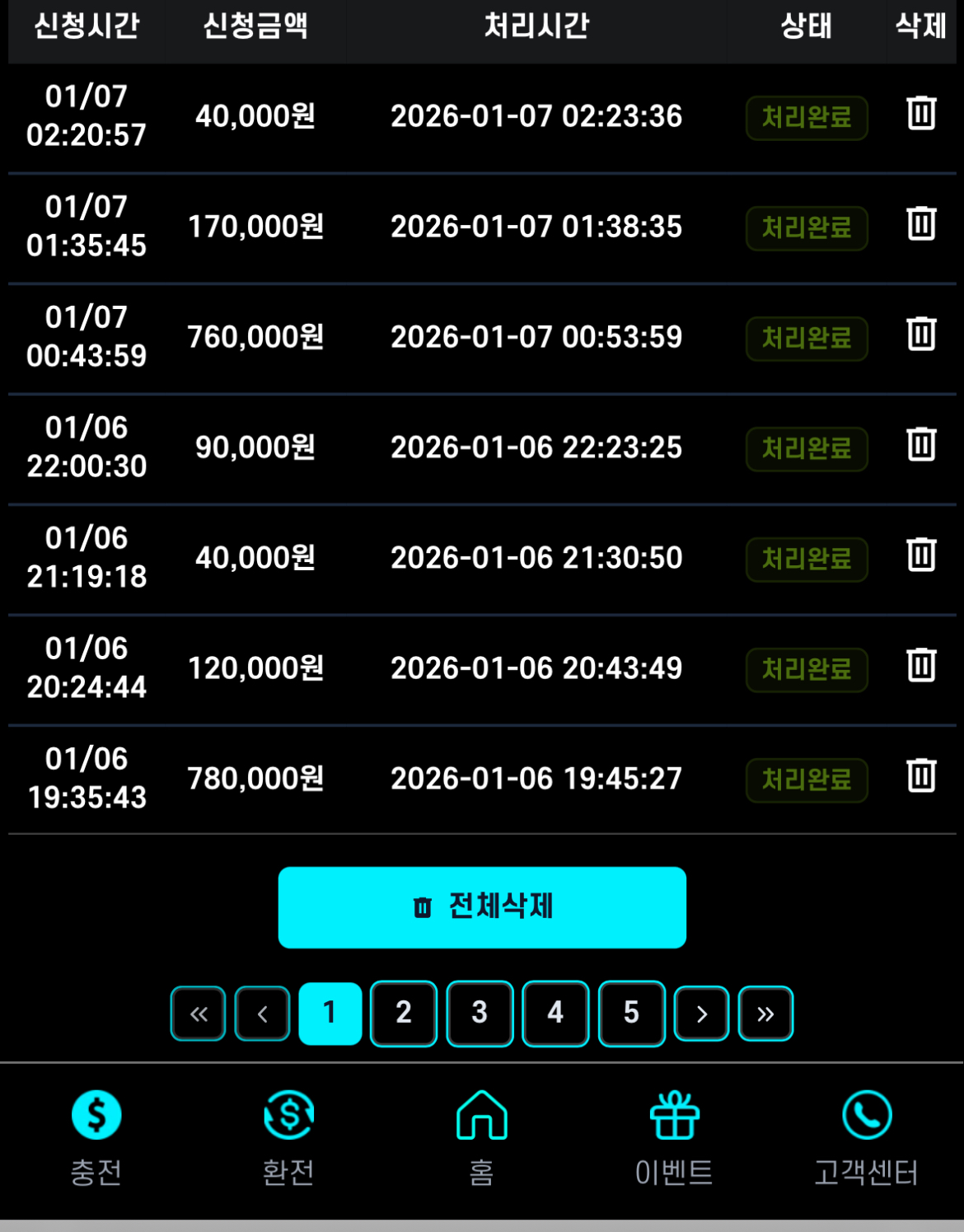Remove the 760,000원 request entry
This screenshot has height=1232, width=964.
[x=921, y=335]
